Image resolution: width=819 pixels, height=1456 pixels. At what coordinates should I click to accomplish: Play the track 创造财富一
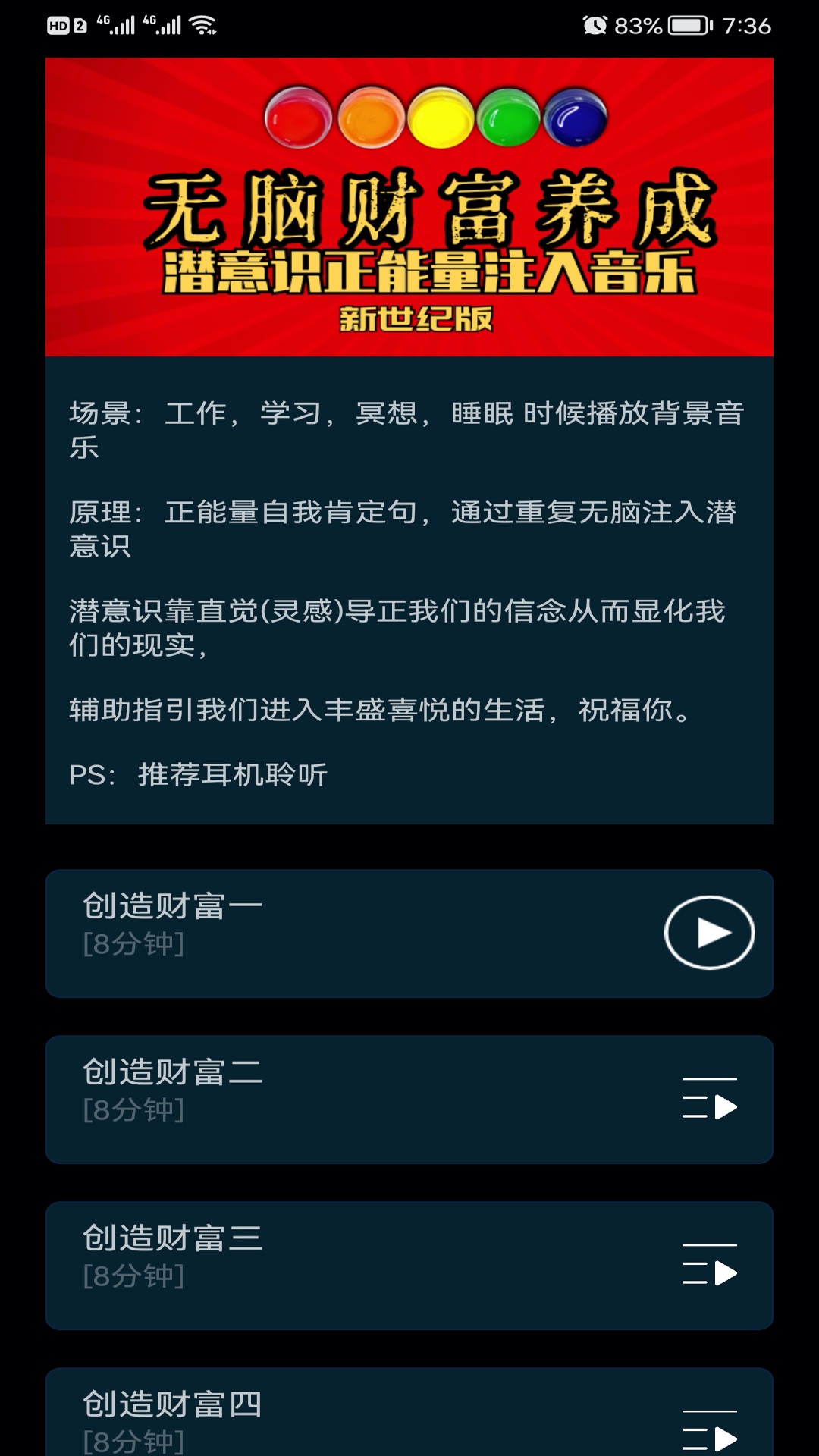(709, 932)
